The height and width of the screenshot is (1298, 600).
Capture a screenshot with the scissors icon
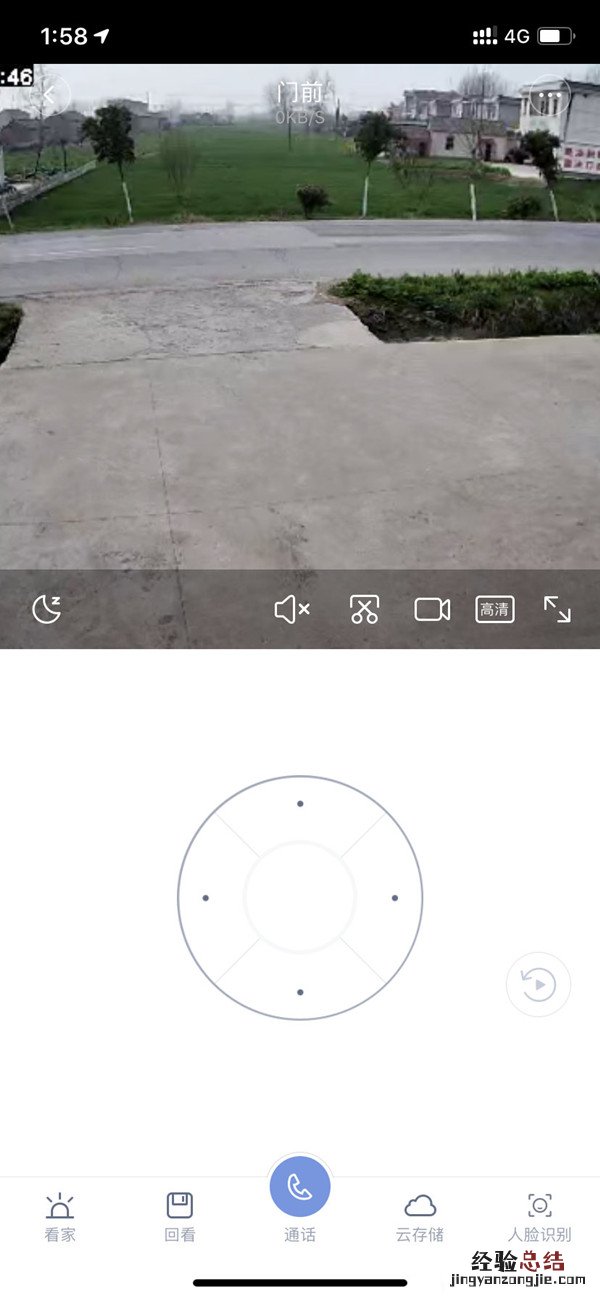[364, 609]
